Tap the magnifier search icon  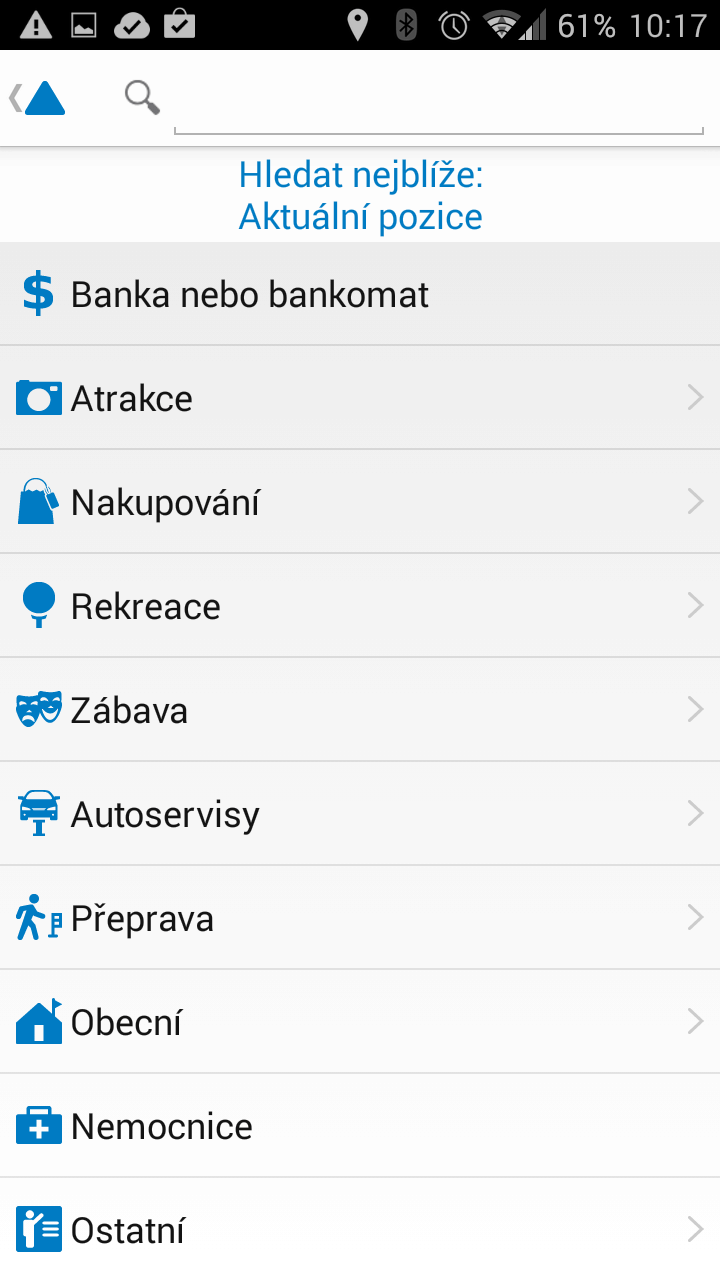[x=142, y=98]
